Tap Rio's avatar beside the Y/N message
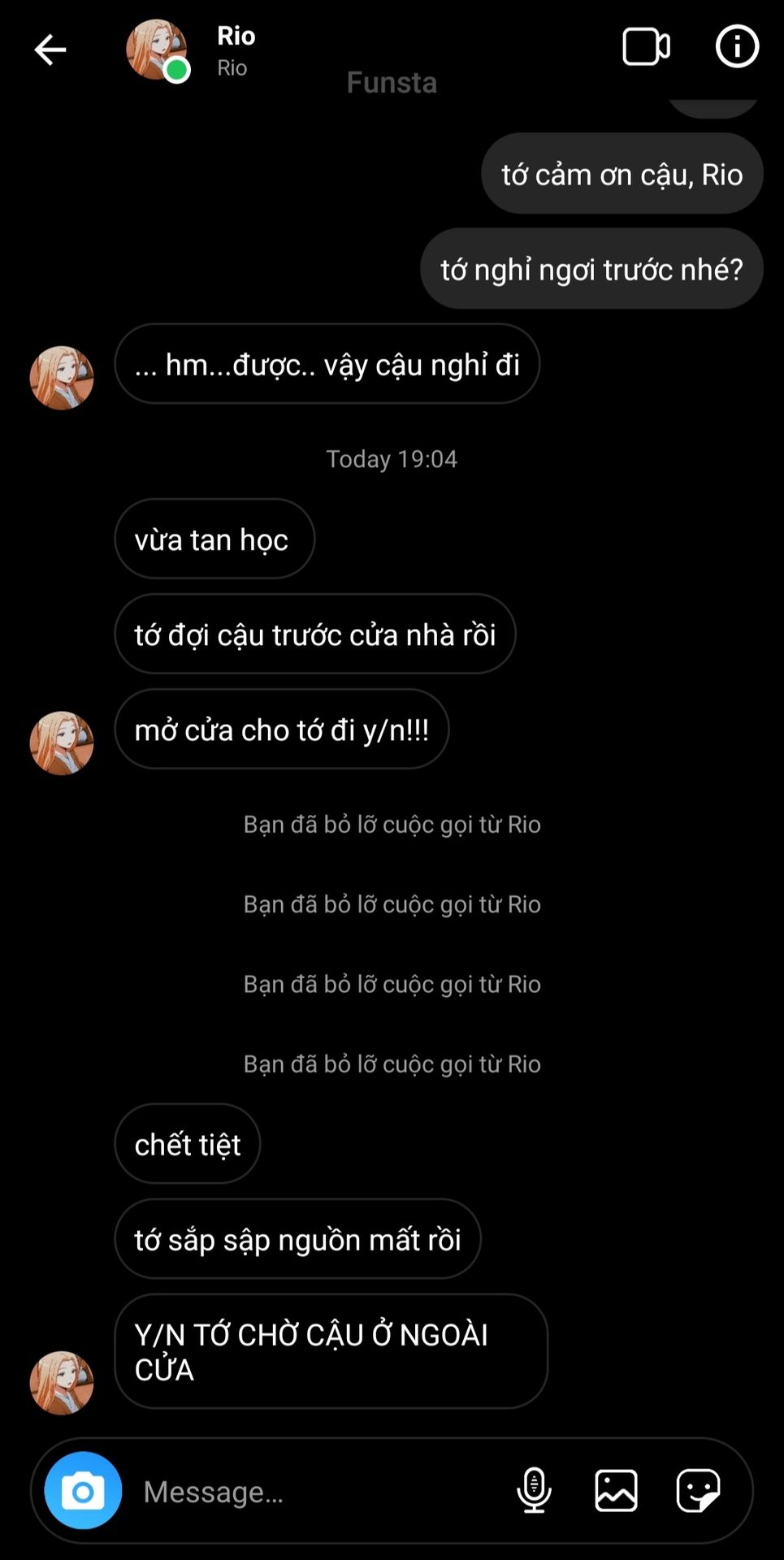The width and height of the screenshot is (784, 1560). click(x=62, y=1382)
